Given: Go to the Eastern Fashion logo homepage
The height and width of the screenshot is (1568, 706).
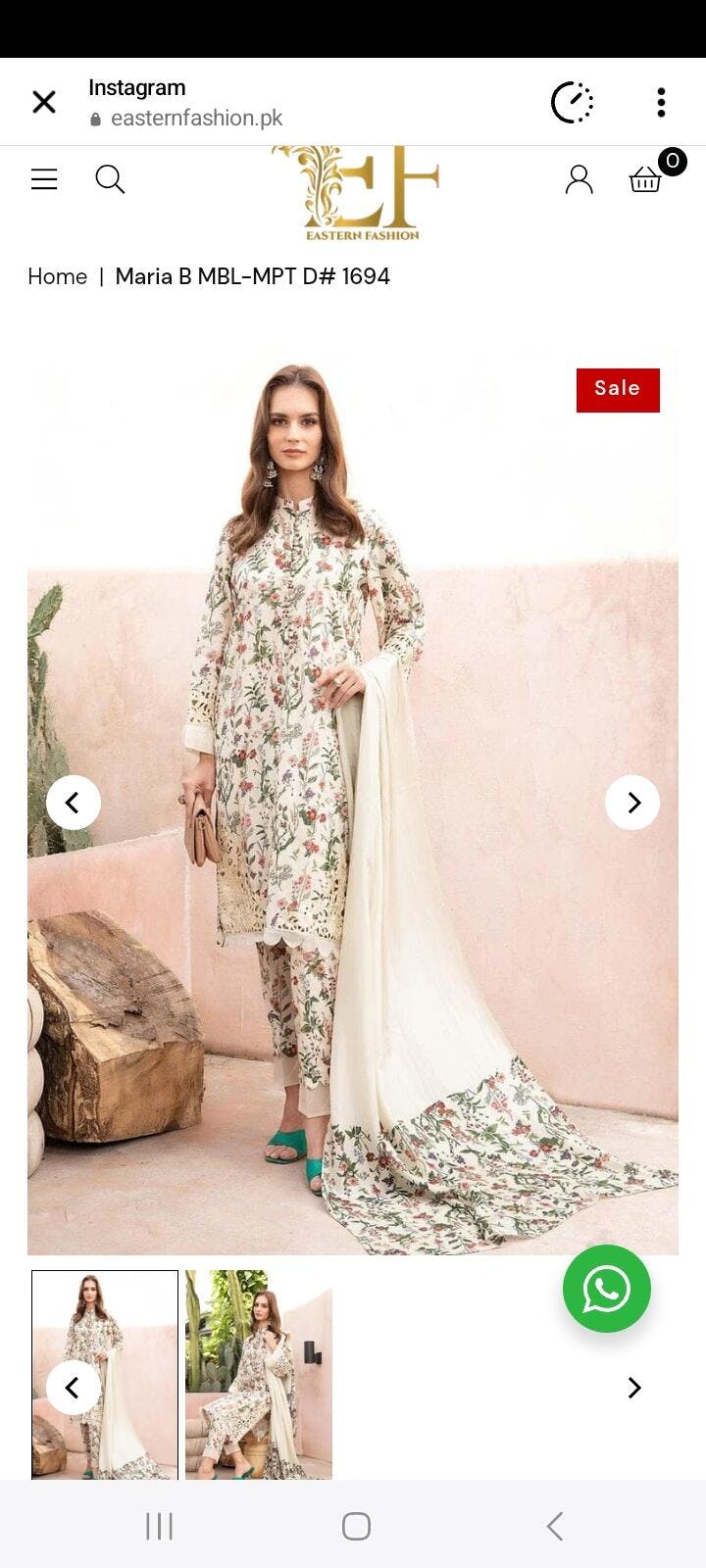Looking at the screenshot, I should 357,193.
